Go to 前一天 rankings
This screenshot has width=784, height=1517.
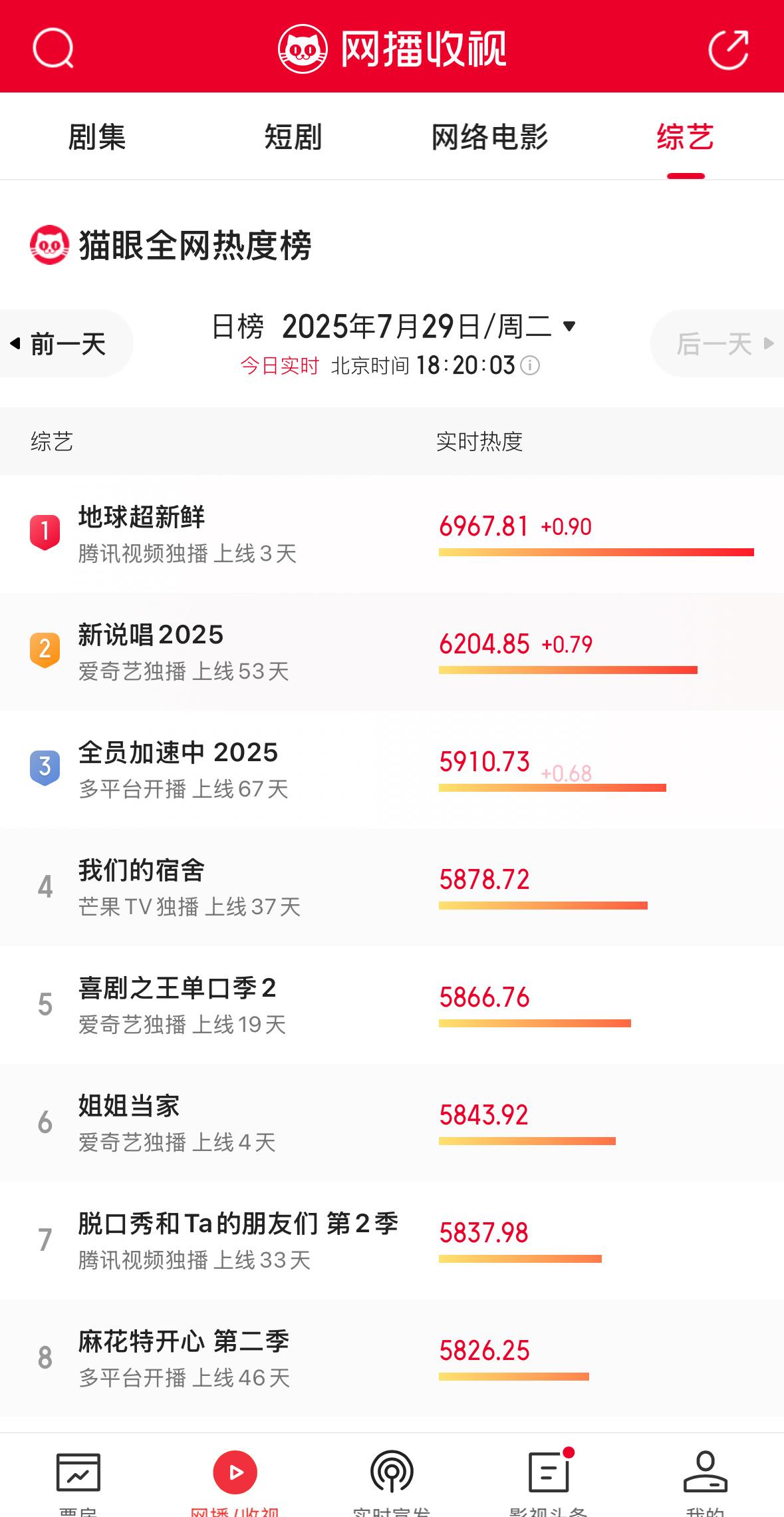point(65,344)
